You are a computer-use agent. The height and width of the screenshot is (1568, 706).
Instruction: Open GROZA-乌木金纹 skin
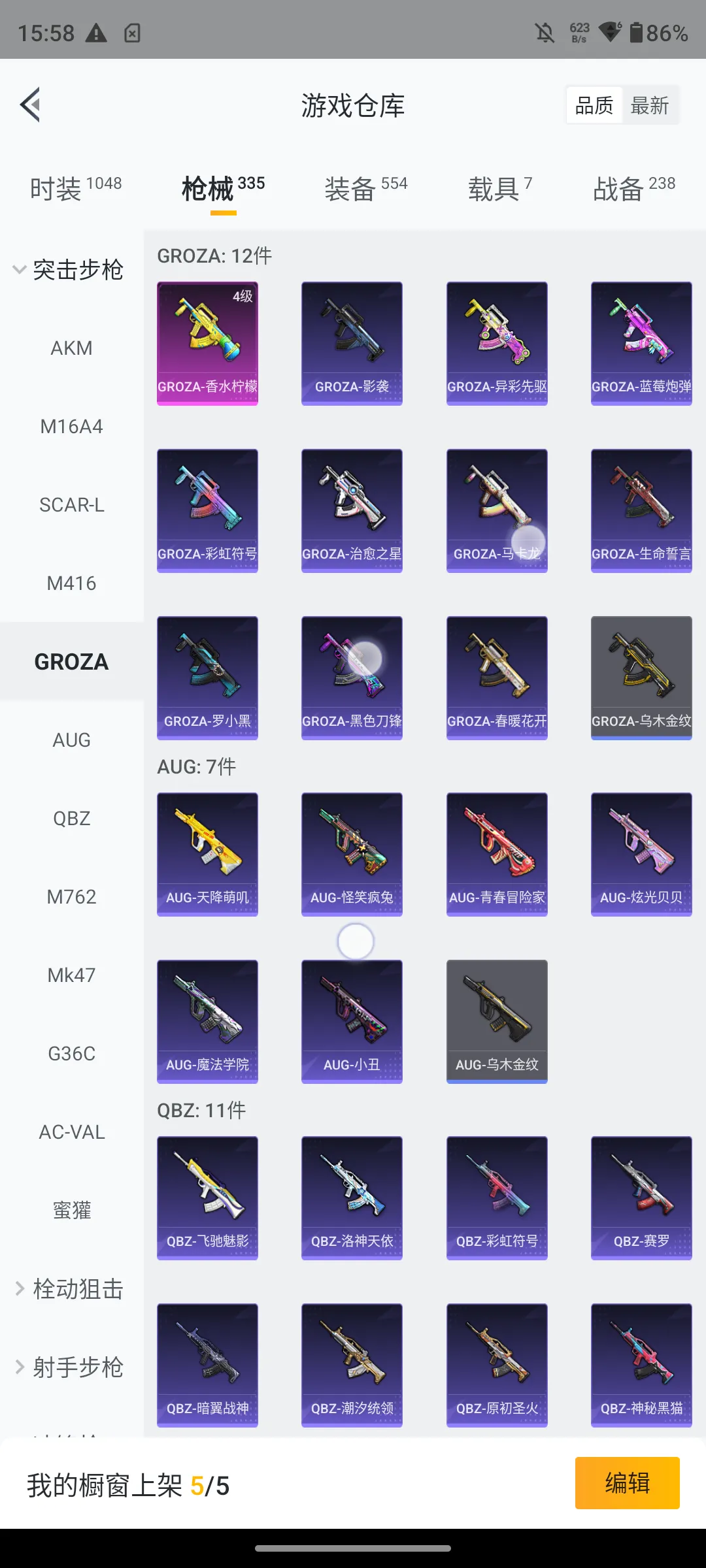pos(641,678)
